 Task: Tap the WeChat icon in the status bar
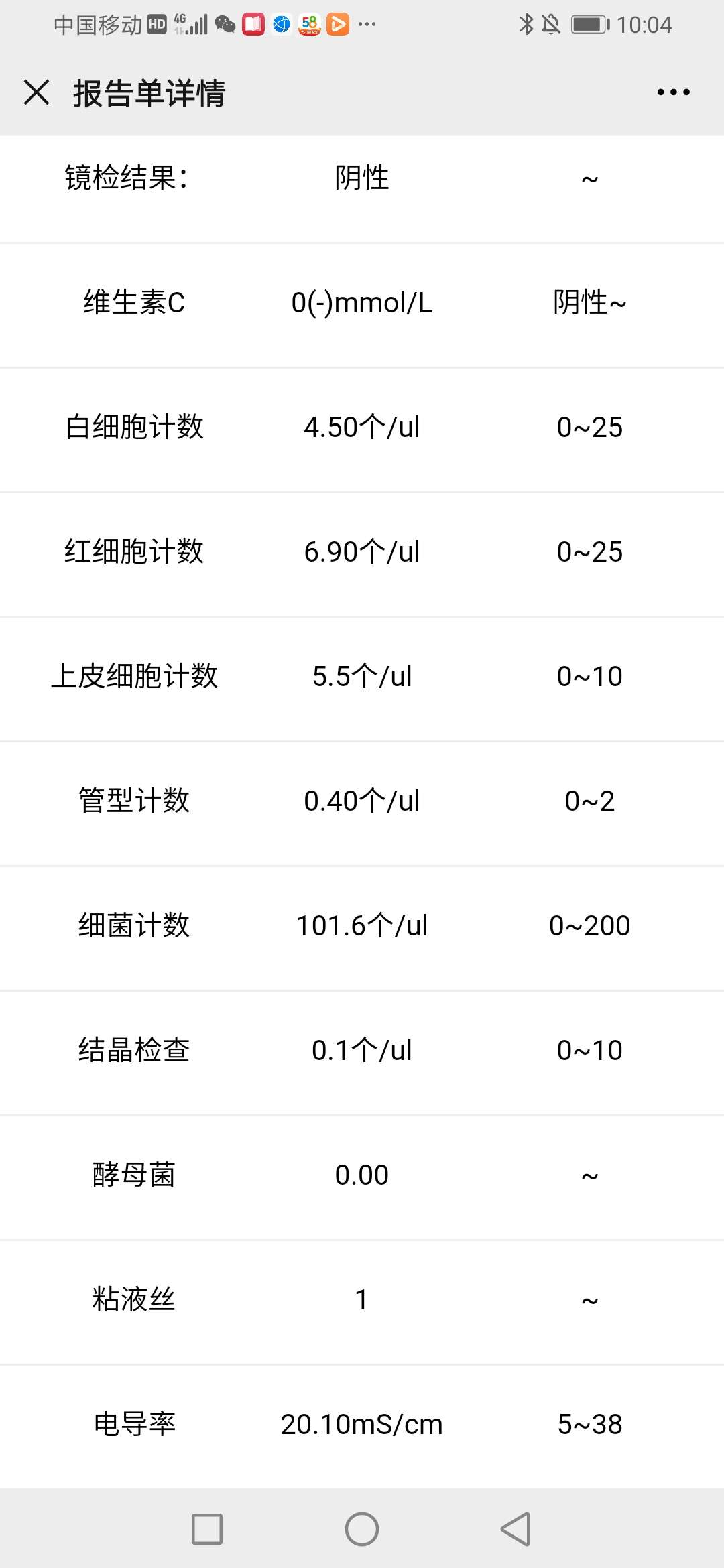click(224, 24)
